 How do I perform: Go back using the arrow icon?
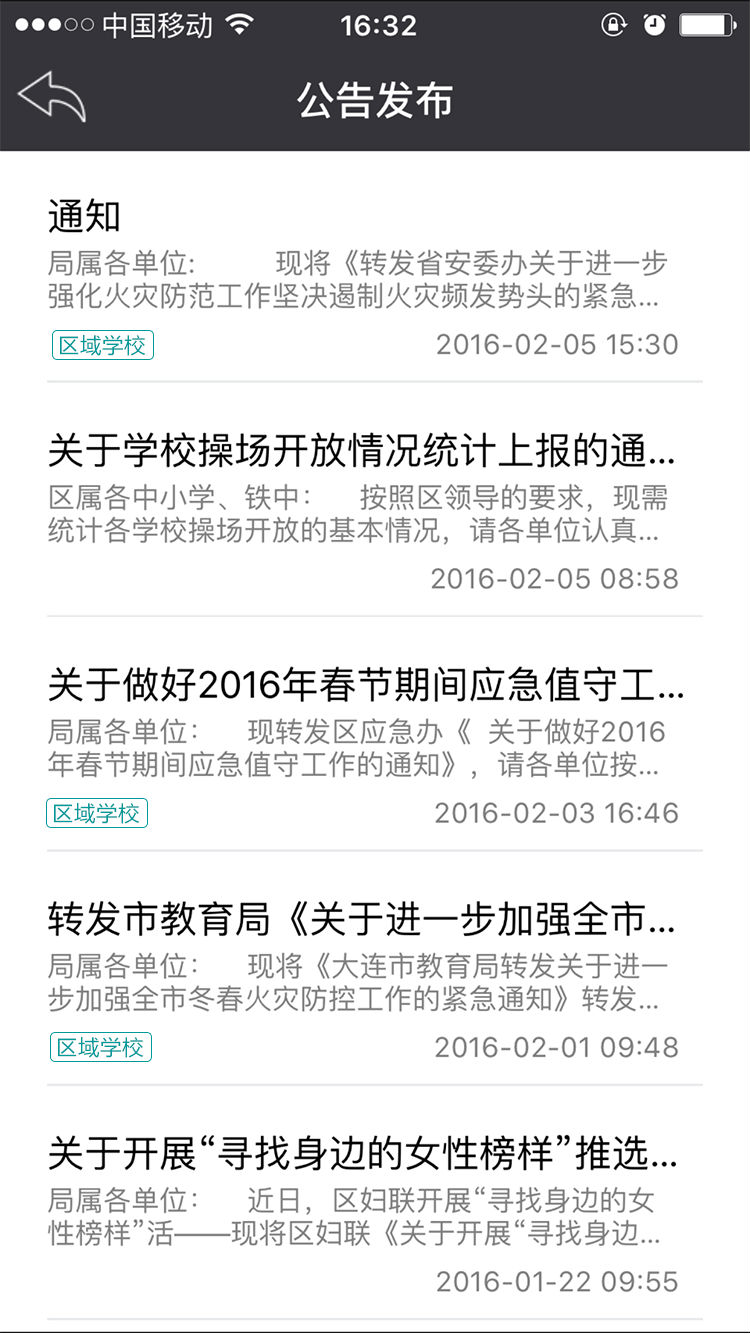[x=52, y=98]
